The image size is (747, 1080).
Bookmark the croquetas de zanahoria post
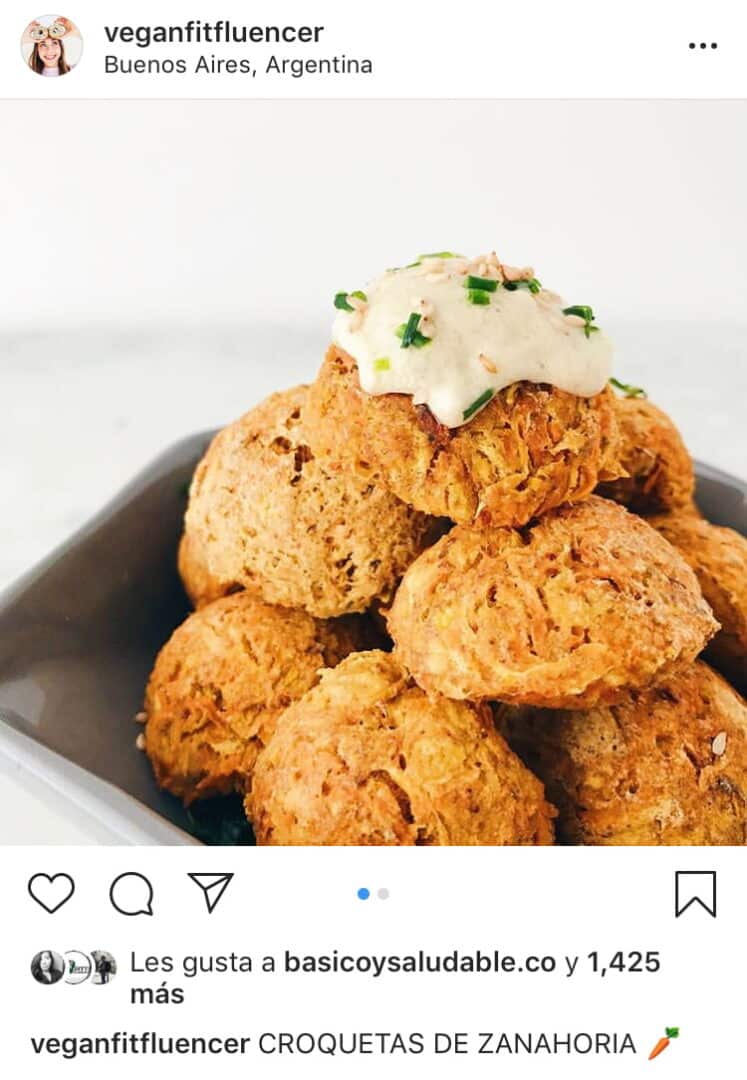695,893
